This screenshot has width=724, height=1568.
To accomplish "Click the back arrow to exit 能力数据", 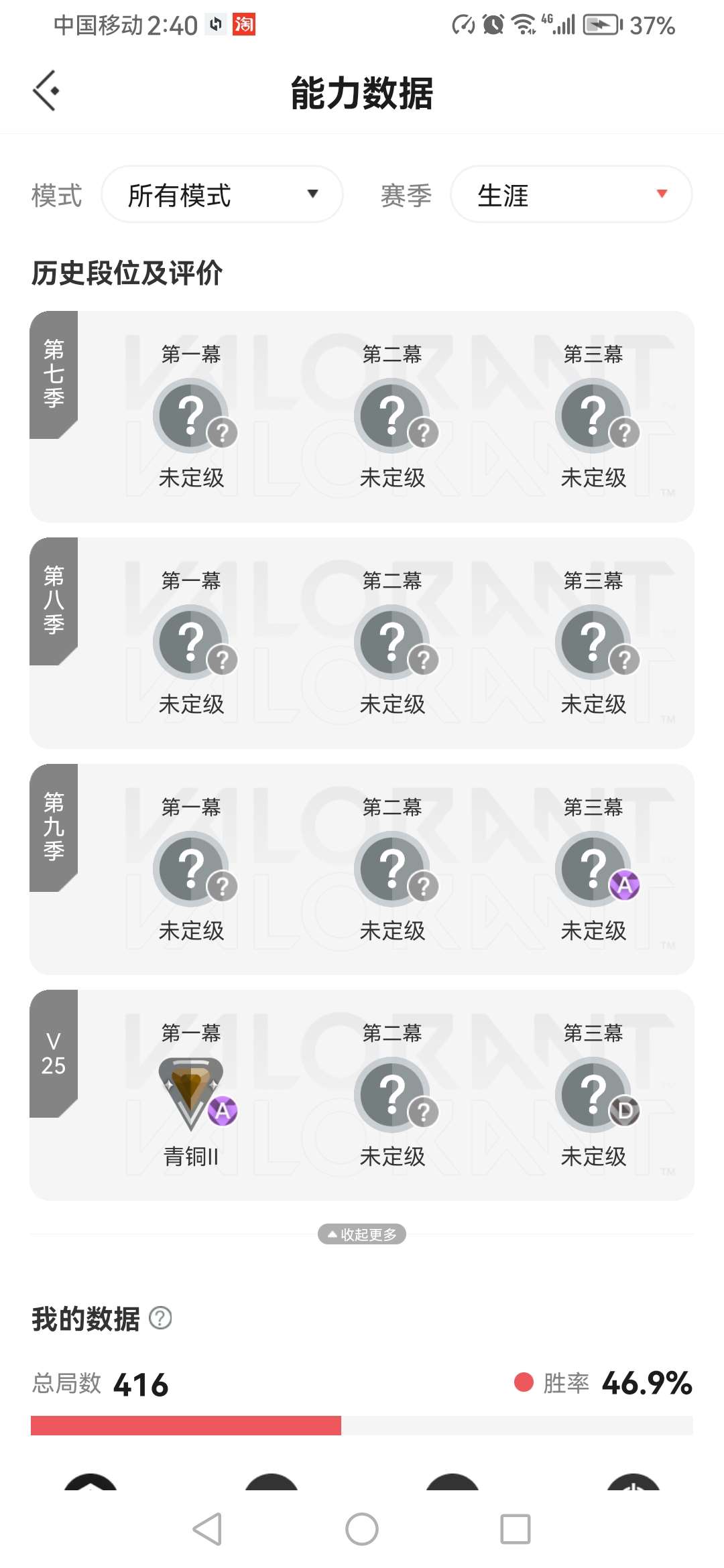I will coord(47,91).
